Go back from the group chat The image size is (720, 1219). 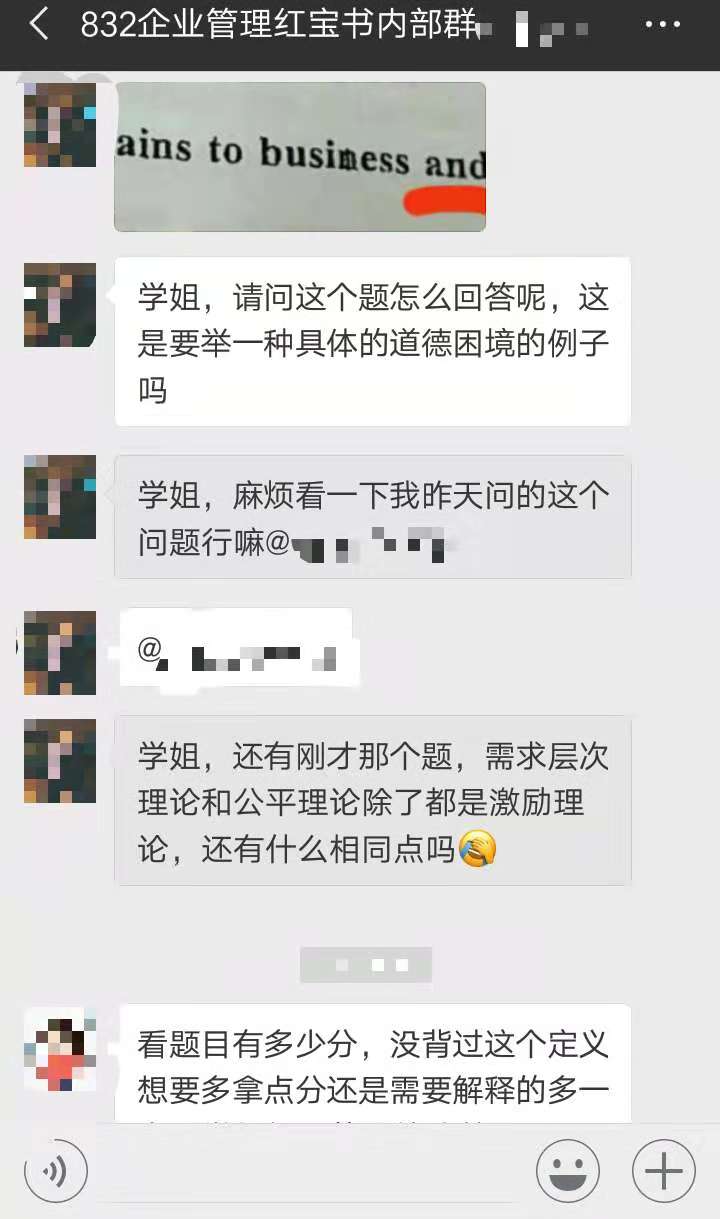(x=39, y=26)
